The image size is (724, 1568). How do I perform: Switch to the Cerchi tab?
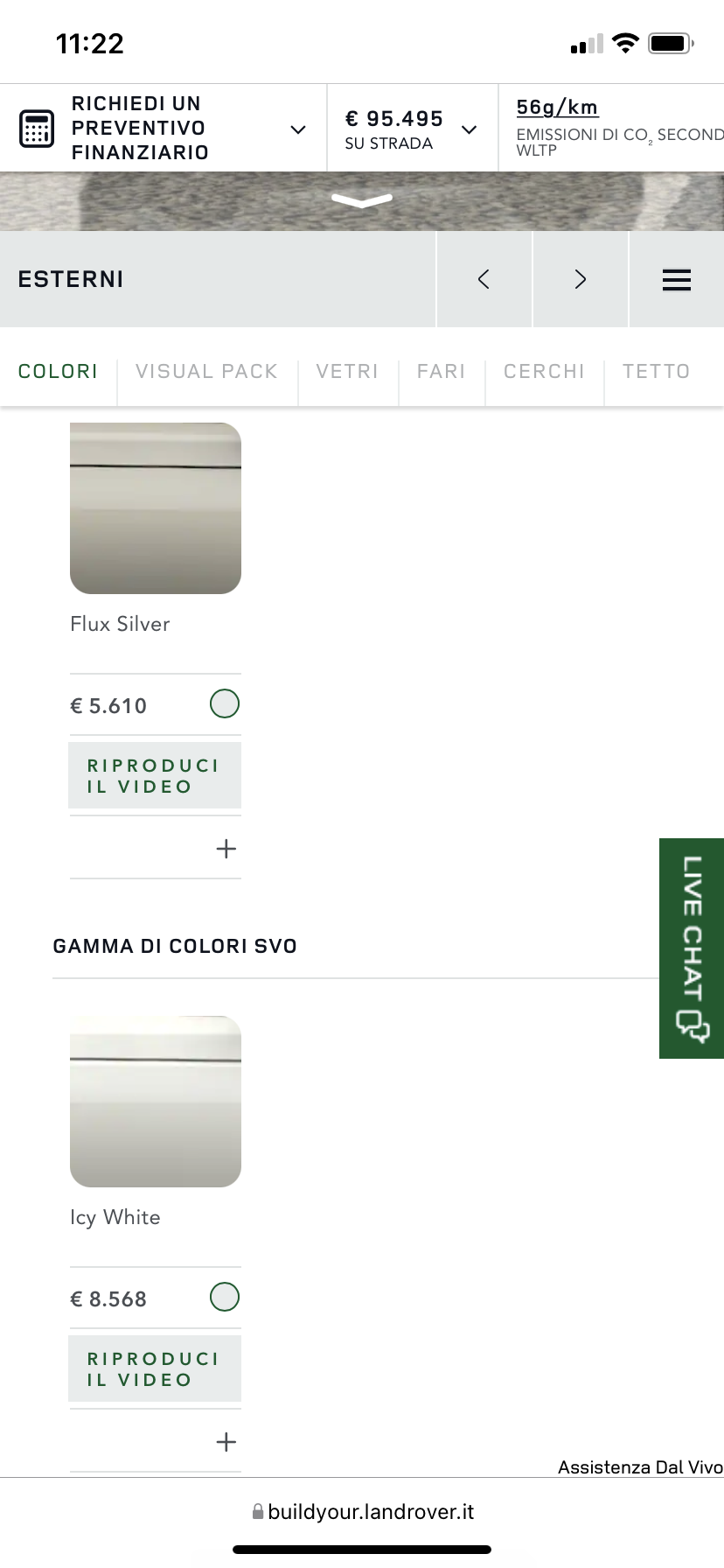[x=544, y=371]
